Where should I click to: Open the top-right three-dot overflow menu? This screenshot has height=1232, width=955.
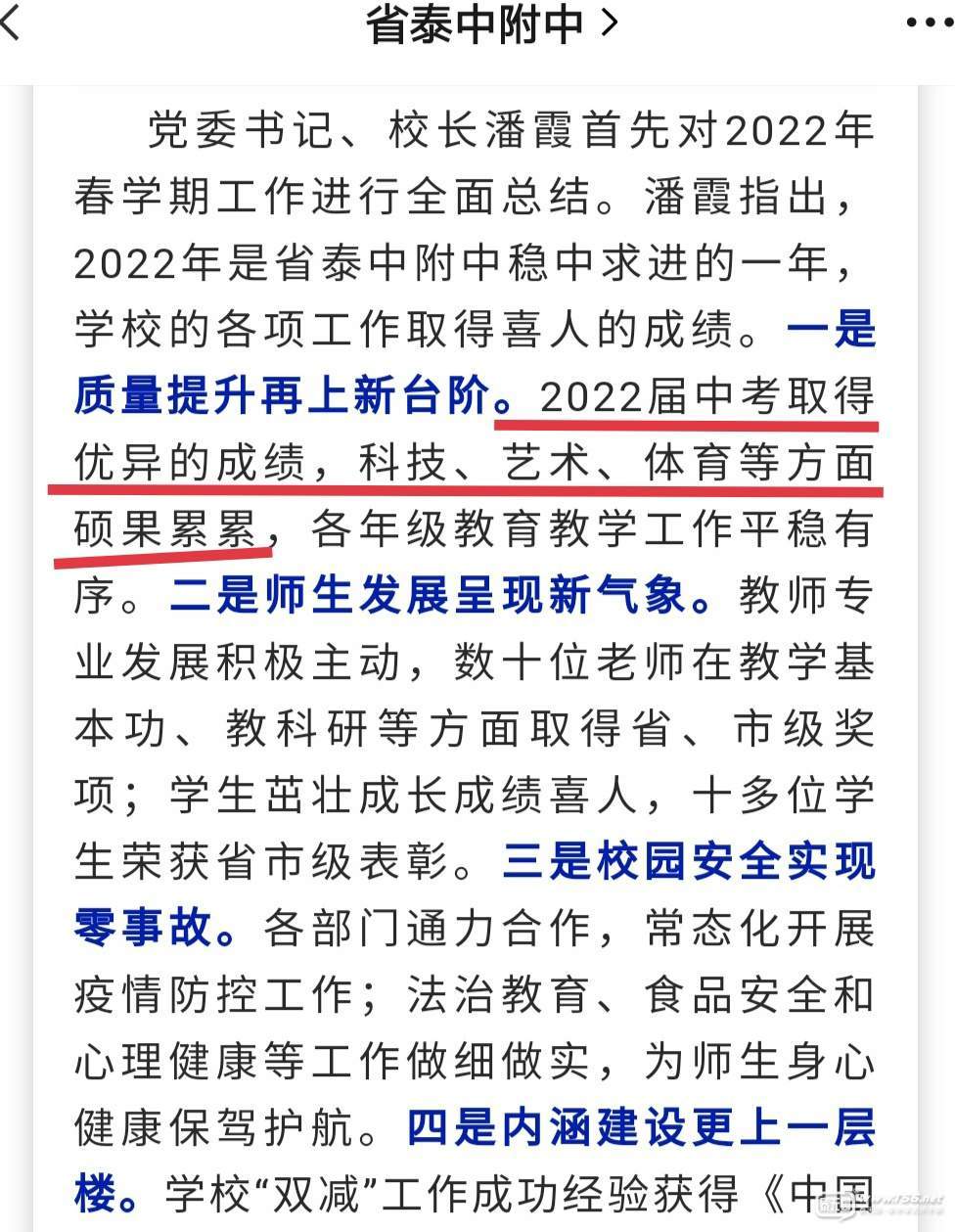pyautogui.click(x=930, y=23)
